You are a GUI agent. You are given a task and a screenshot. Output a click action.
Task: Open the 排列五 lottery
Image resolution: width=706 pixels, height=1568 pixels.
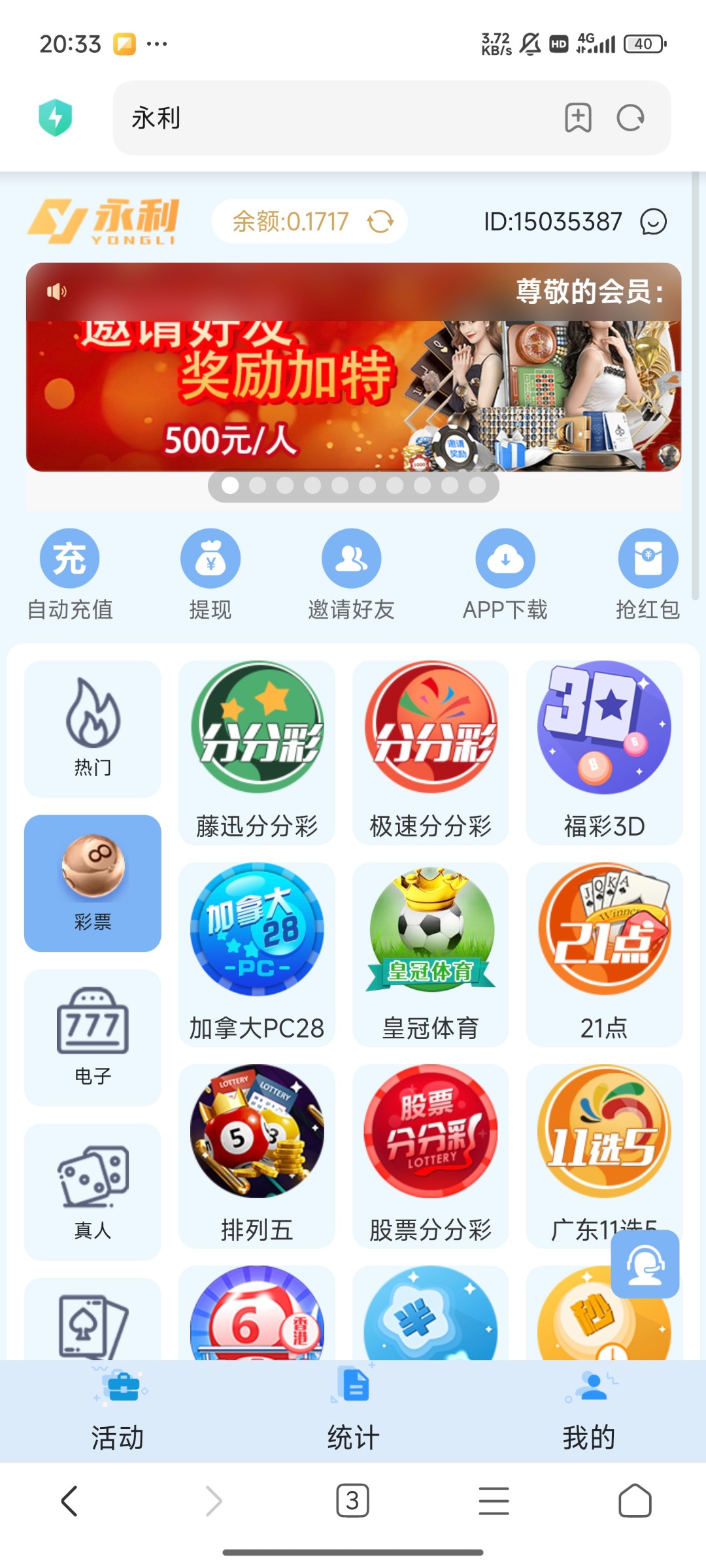[257, 1155]
